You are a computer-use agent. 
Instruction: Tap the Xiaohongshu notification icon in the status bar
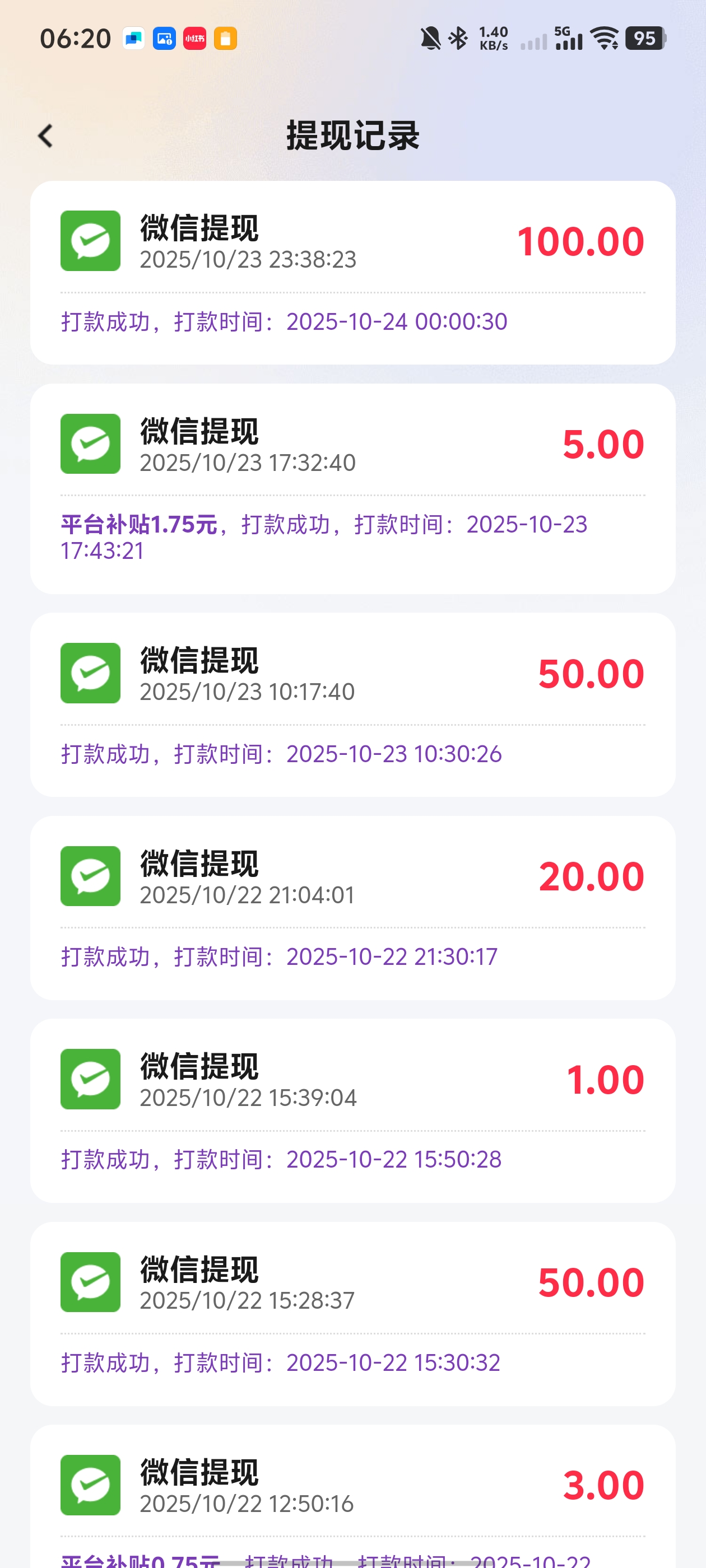coord(194,38)
